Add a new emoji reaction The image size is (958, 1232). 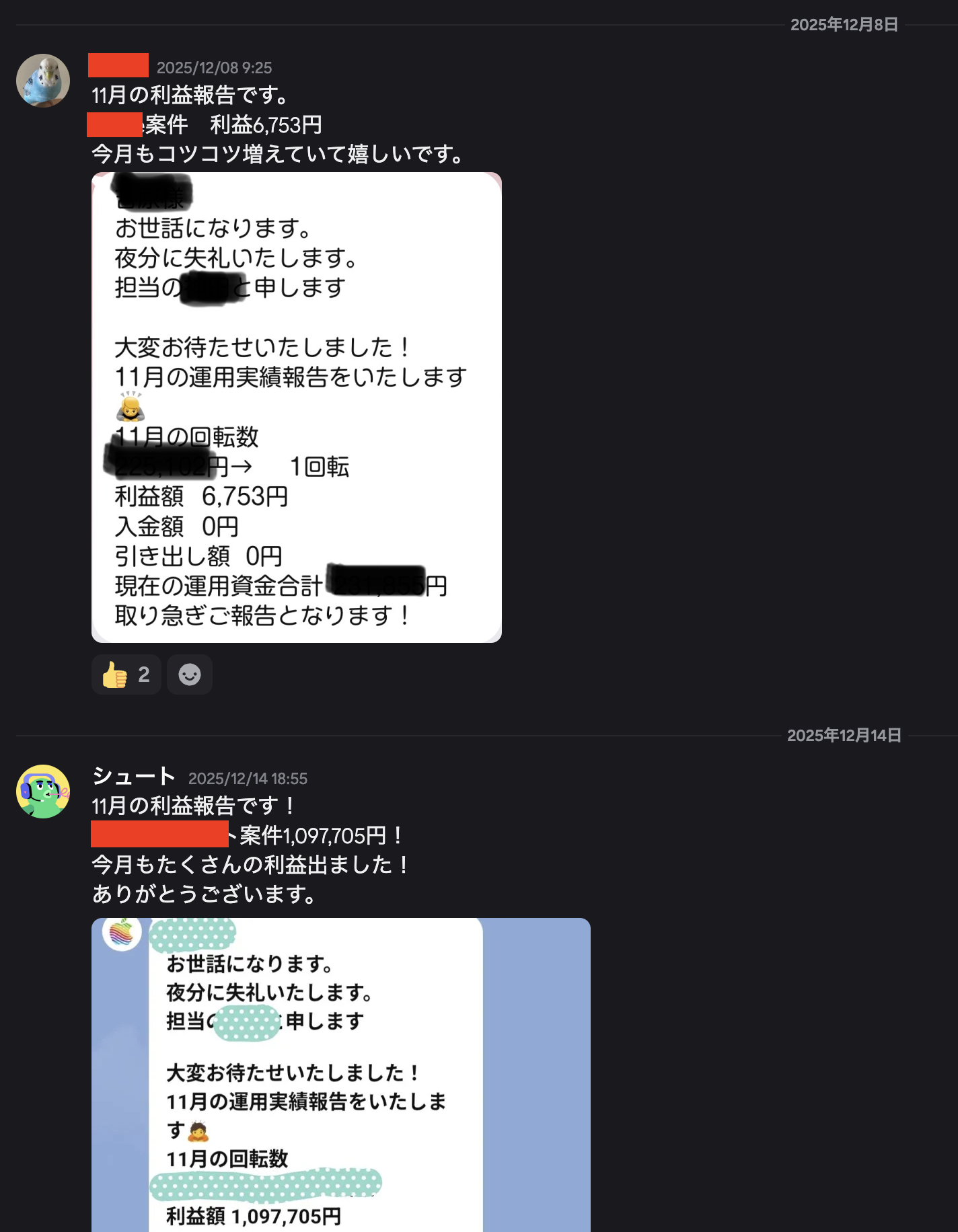(190, 675)
